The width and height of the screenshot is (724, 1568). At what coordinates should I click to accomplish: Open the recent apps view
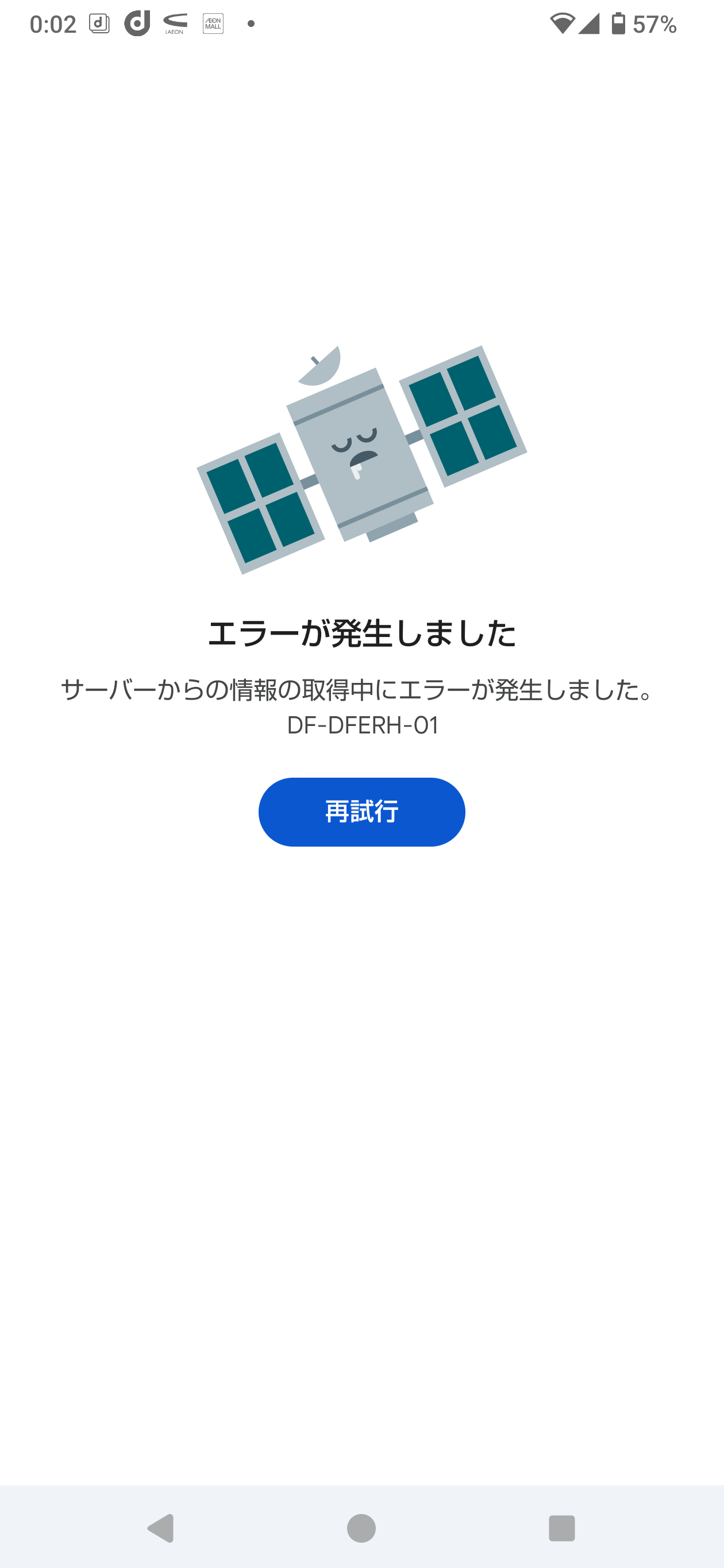point(561,1528)
